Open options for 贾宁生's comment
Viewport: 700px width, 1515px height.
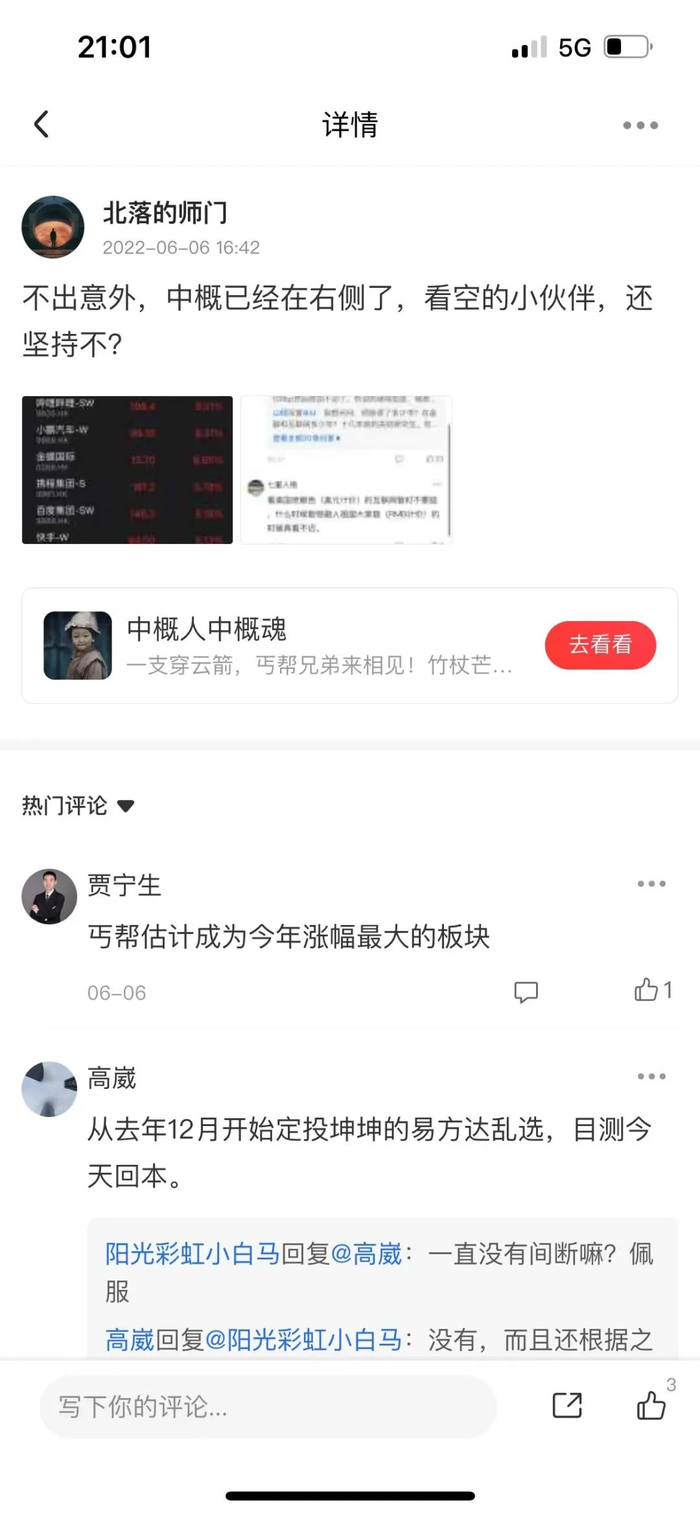(651, 884)
